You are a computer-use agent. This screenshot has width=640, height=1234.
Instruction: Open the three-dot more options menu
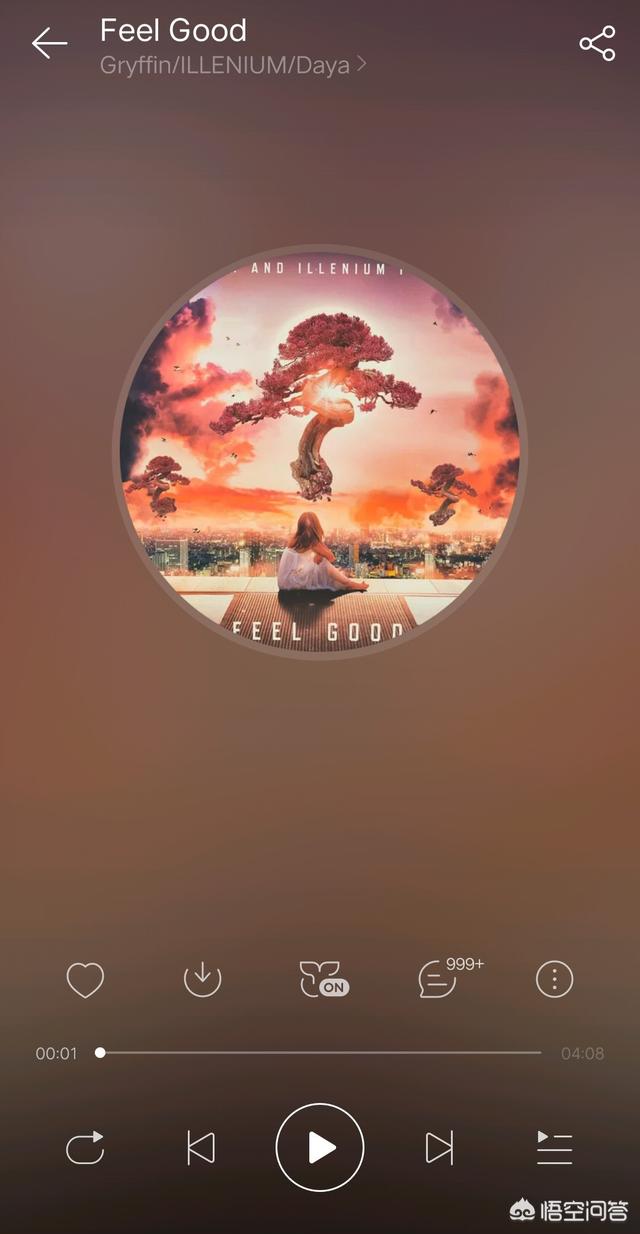point(555,979)
